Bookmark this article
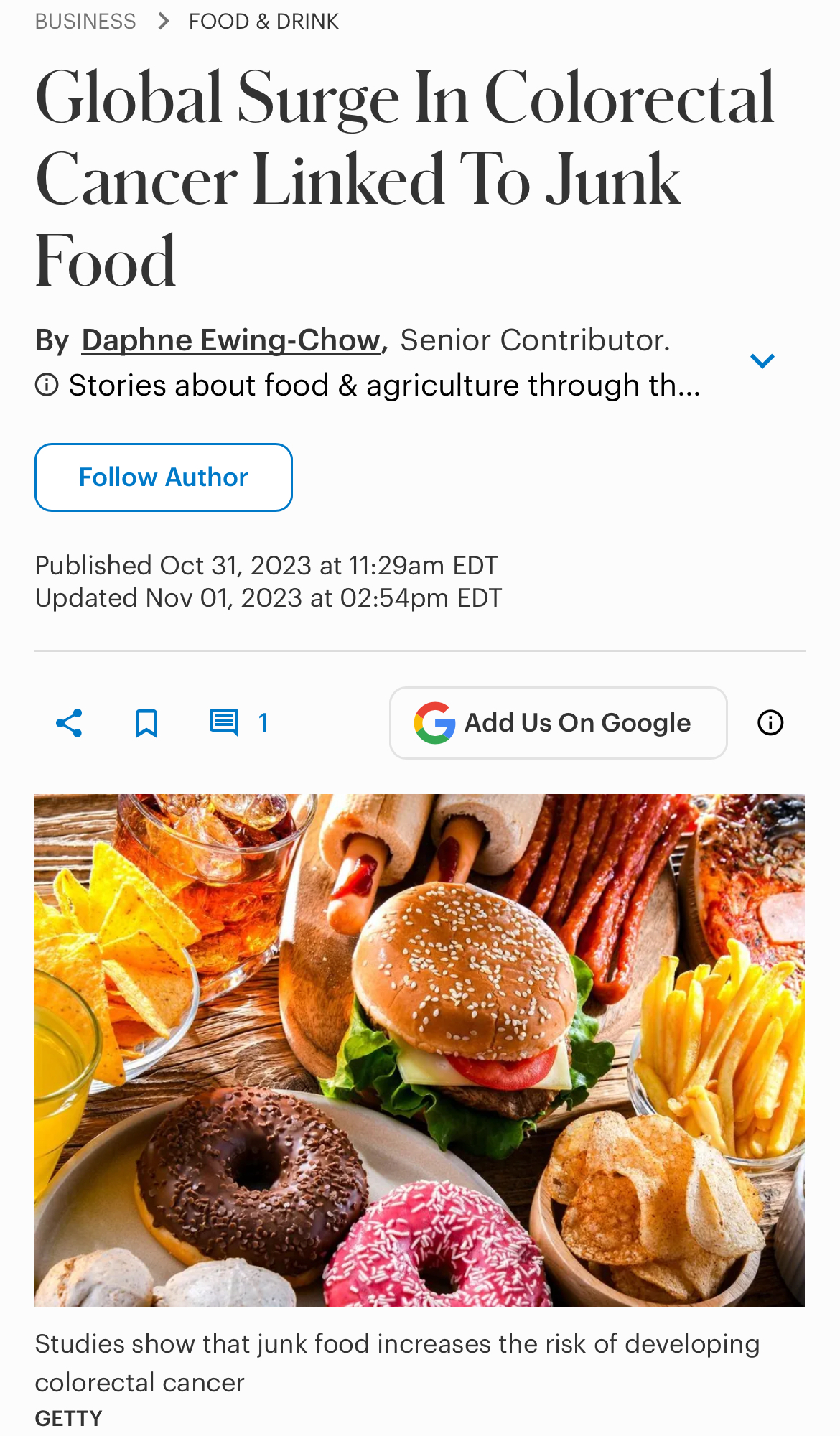Screen dimensions: 840x1436 coord(146,722)
